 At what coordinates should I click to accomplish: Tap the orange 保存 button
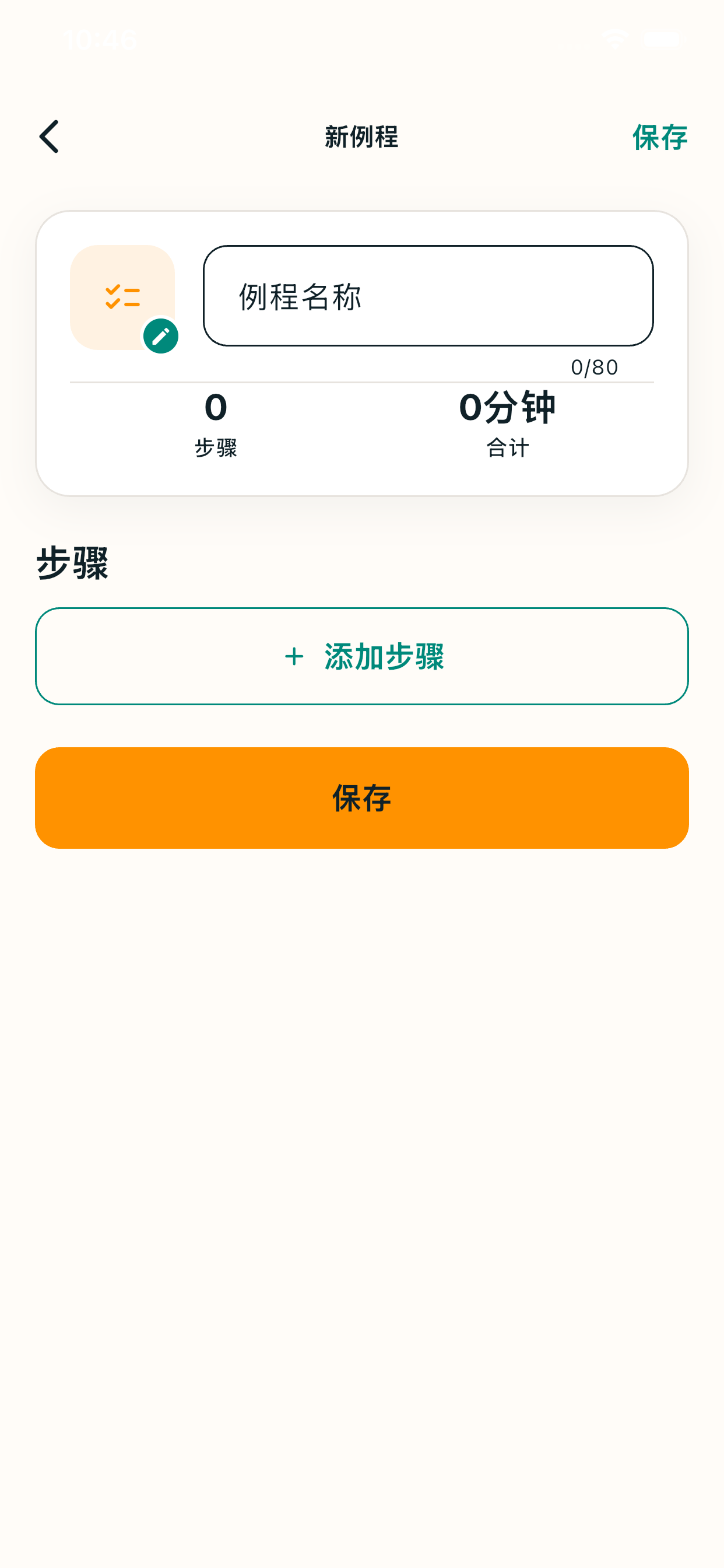click(362, 798)
